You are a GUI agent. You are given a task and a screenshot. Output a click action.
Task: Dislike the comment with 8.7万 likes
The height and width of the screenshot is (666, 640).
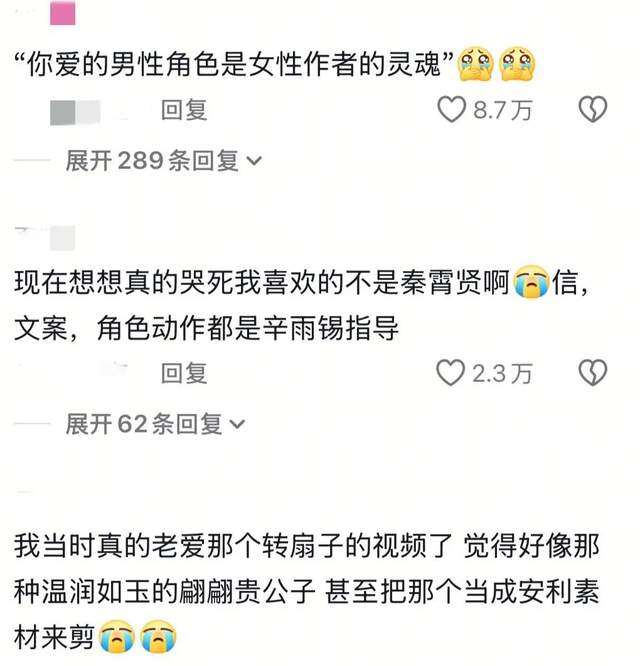(x=593, y=110)
